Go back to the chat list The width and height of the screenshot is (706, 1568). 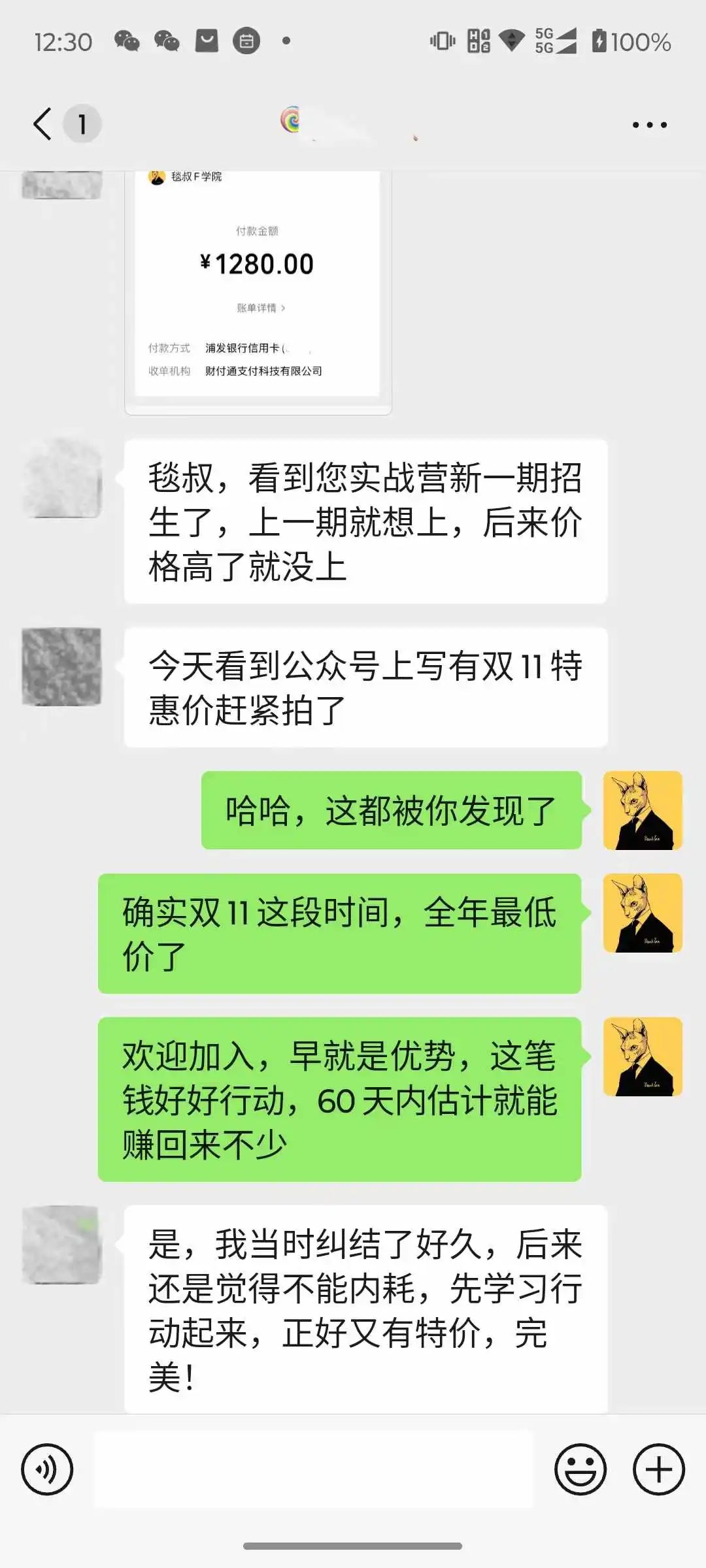[x=43, y=123]
